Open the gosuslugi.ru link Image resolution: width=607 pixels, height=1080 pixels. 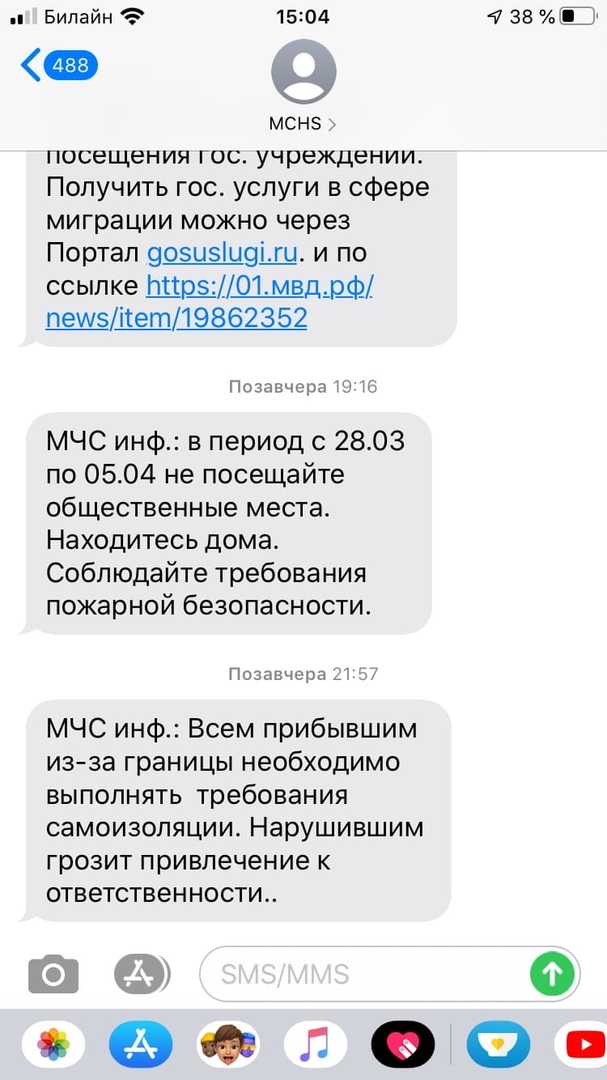point(223,253)
